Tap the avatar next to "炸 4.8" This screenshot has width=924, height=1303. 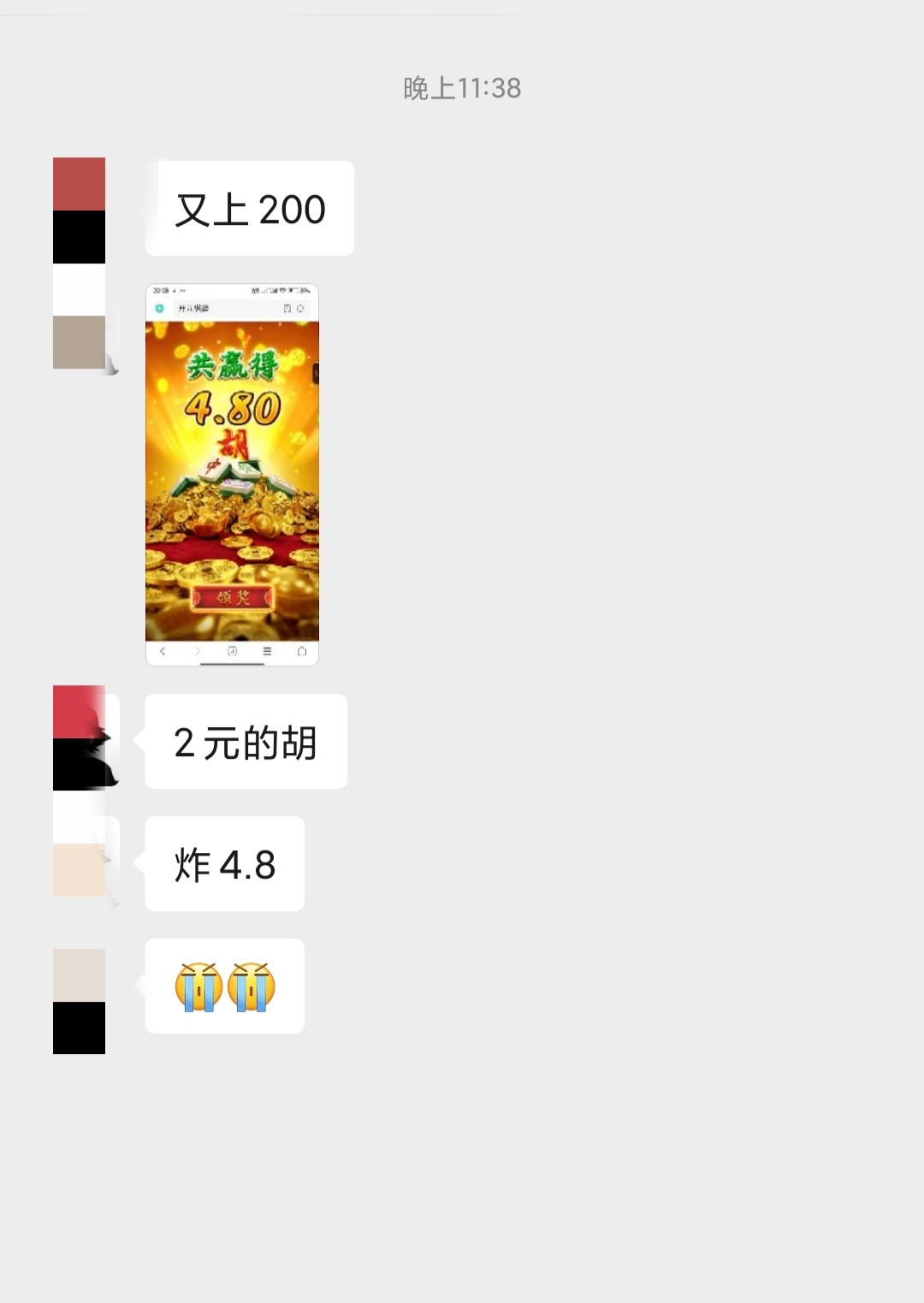click(80, 861)
